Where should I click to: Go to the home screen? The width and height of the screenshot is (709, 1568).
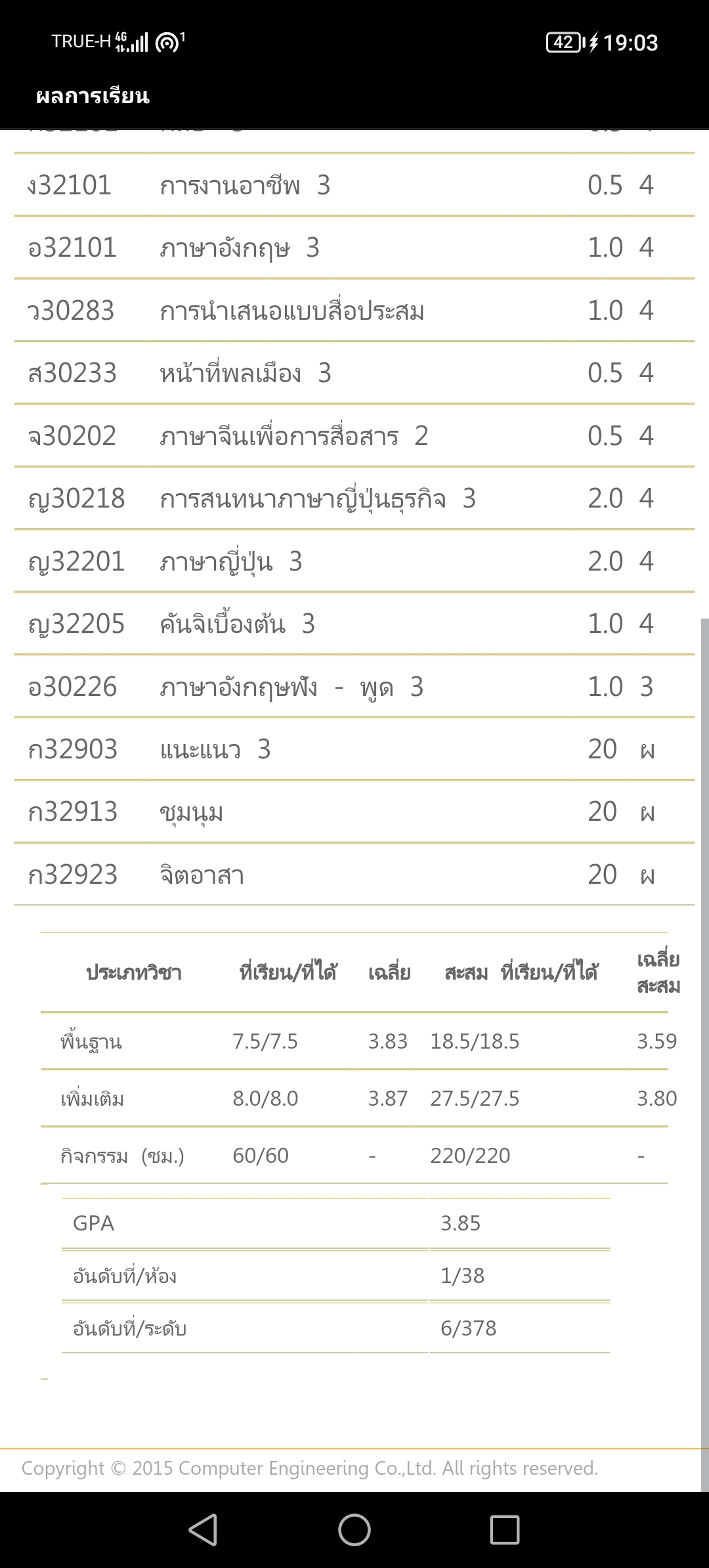pyautogui.click(x=354, y=1530)
